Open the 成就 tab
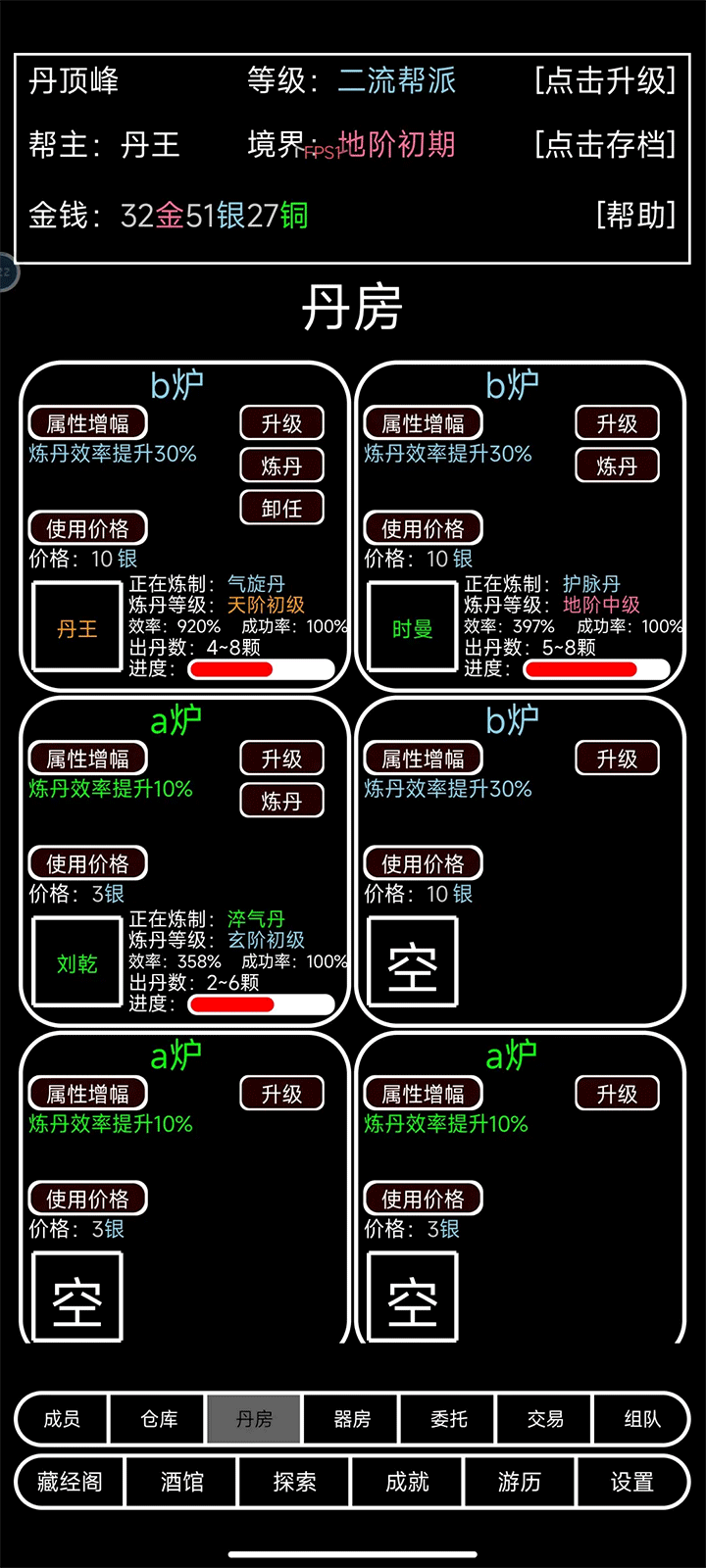Viewport: 706px width, 1568px height. click(x=407, y=1482)
